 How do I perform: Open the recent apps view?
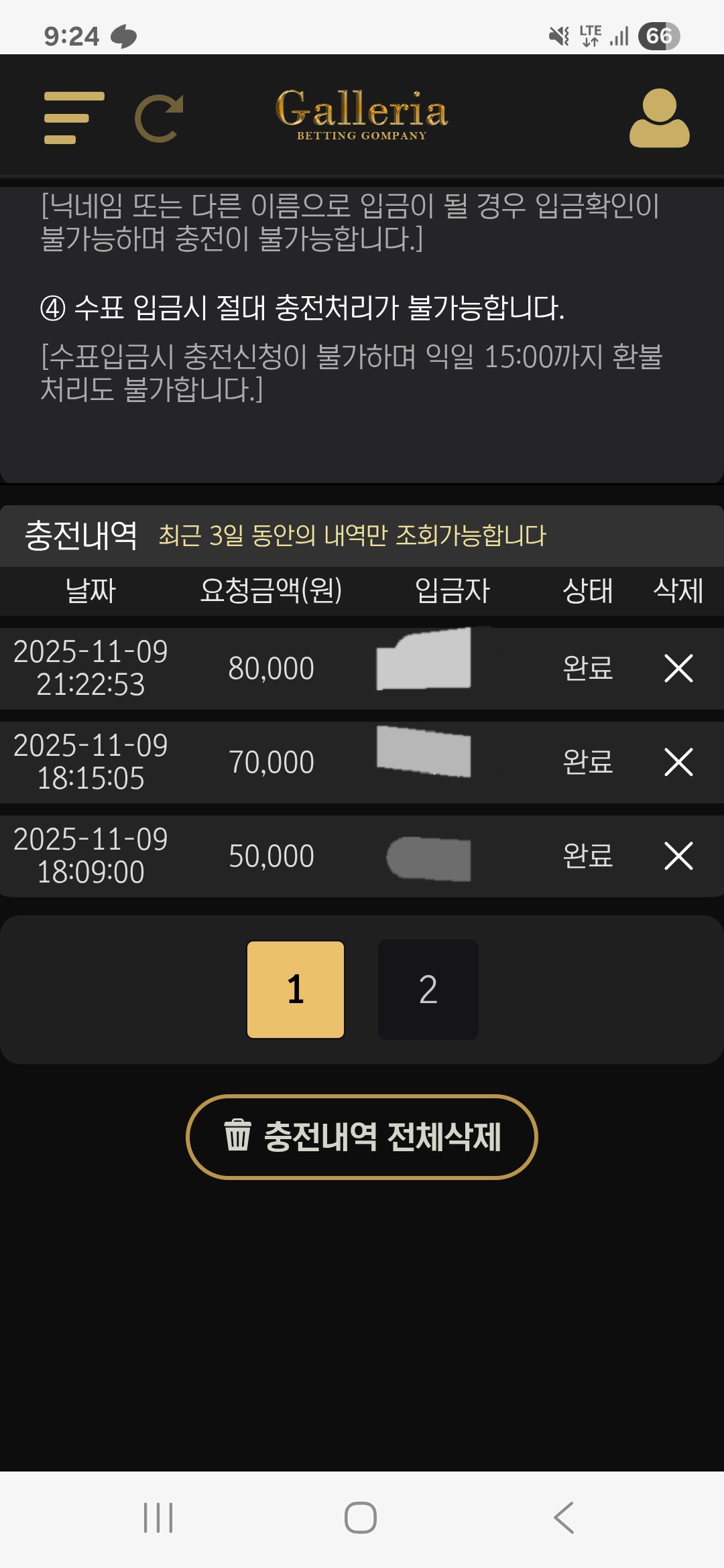[x=158, y=1518]
